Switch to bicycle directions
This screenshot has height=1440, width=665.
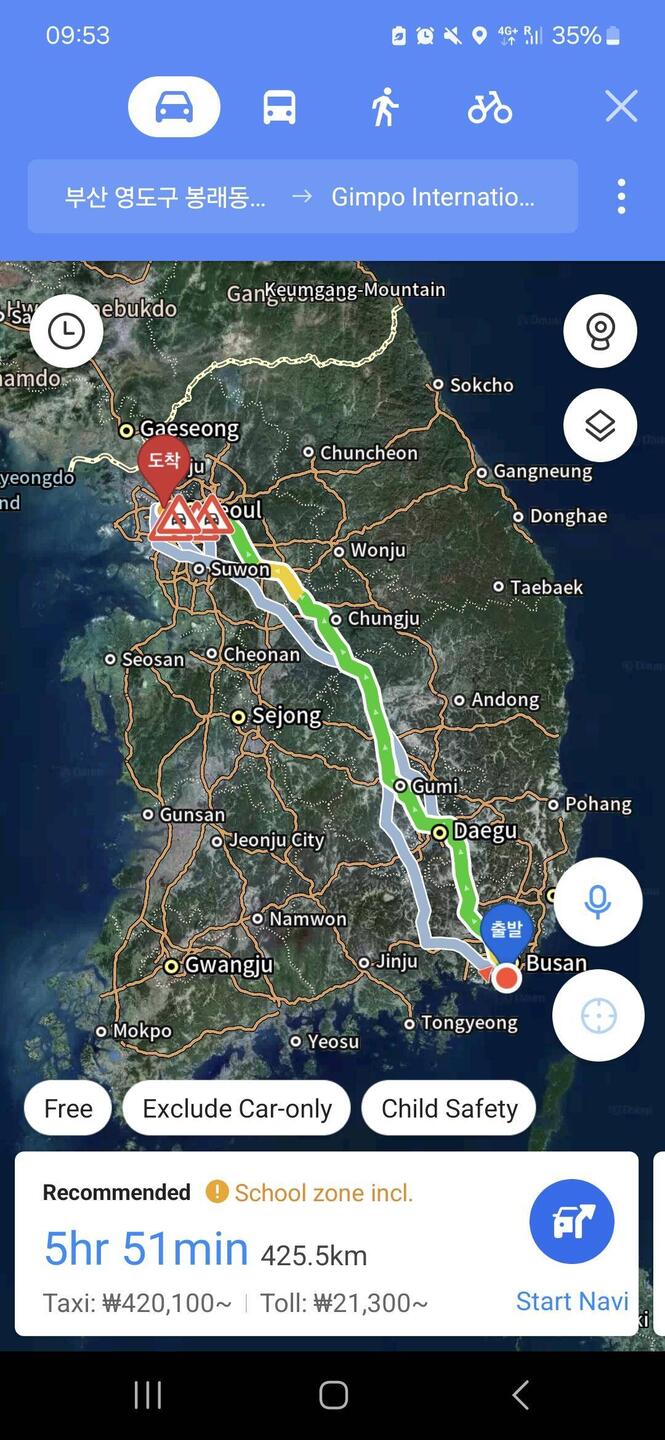click(x=489, y=107)
